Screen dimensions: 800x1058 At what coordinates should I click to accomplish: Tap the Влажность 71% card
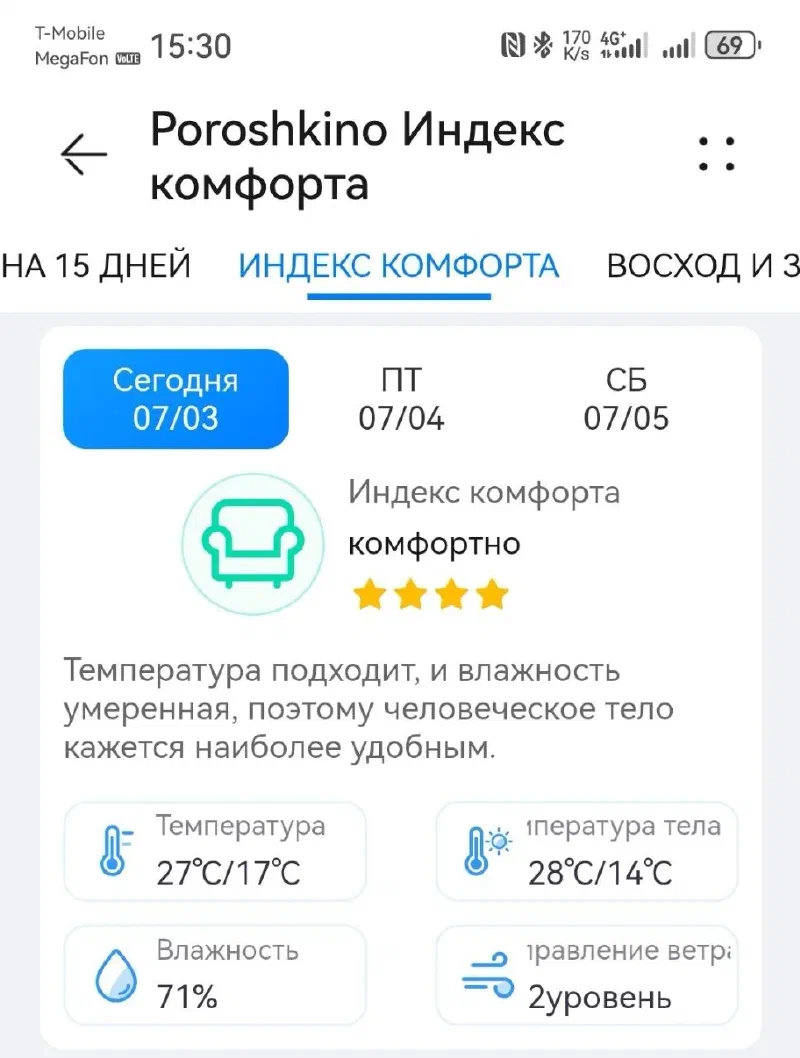point(214,975)
